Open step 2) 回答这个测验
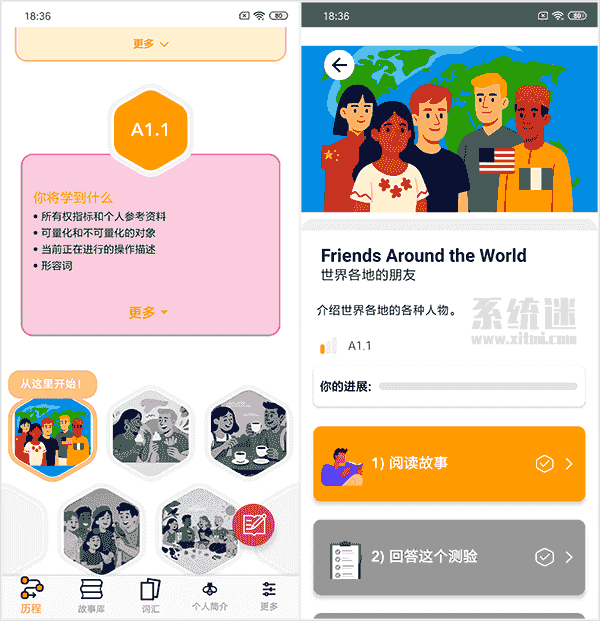 (449, 557)
